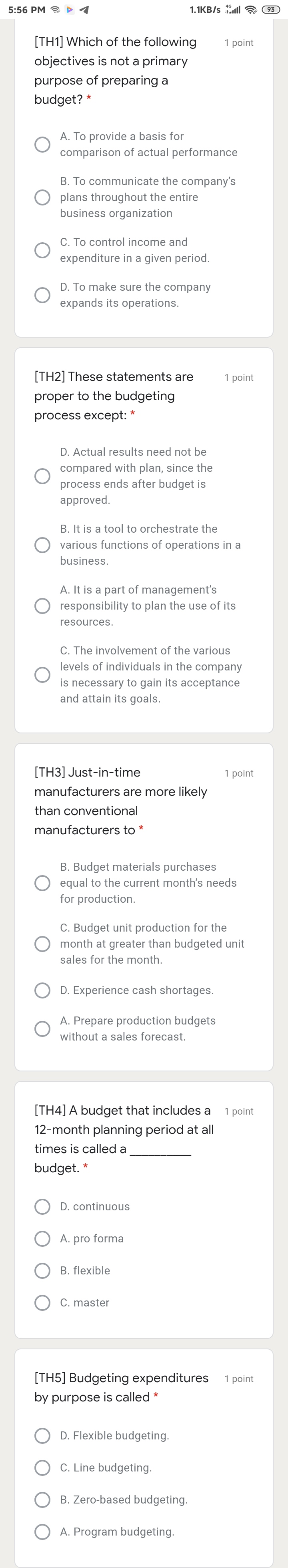Viewport: 288px width, 1568px height.
Task: Select option A for TH1 about comparison basis
Action: click(x=42, y=144)
